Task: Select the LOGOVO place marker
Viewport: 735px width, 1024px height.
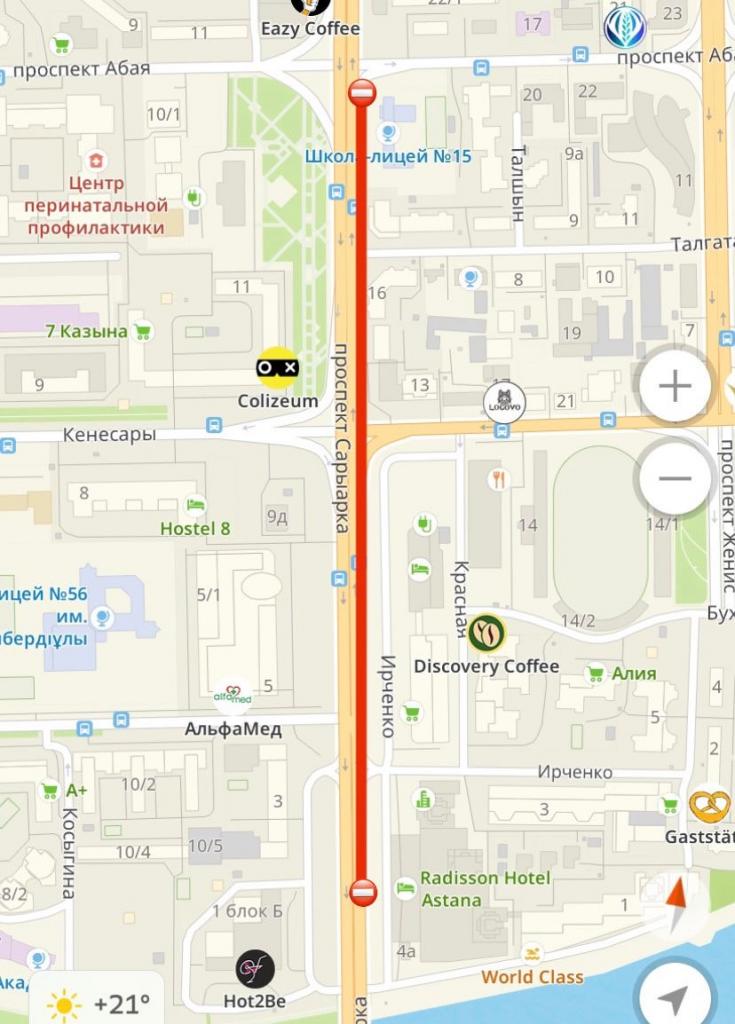Action: pos(505,403)
